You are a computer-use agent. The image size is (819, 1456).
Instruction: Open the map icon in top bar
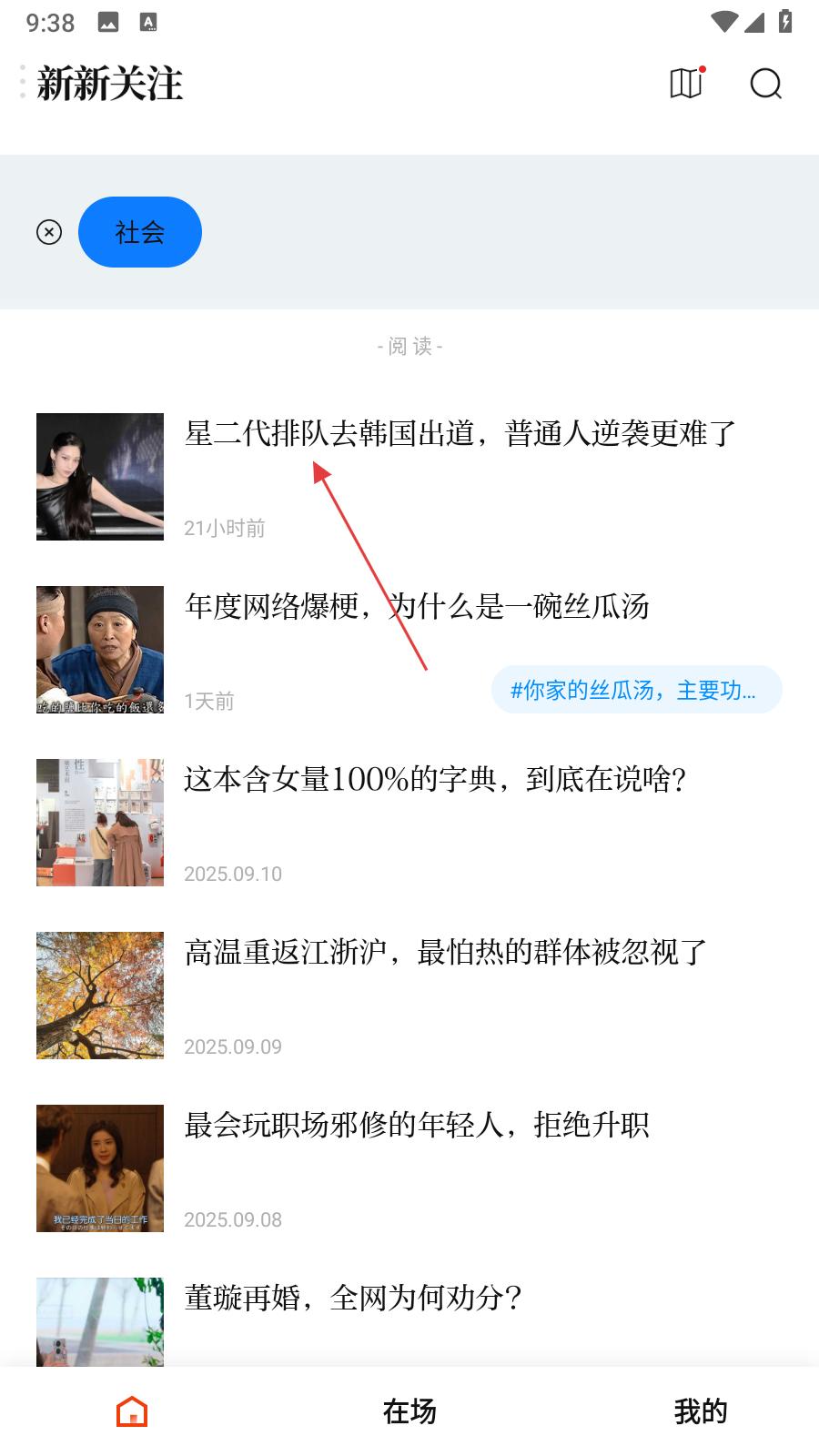tap(687, 83)
